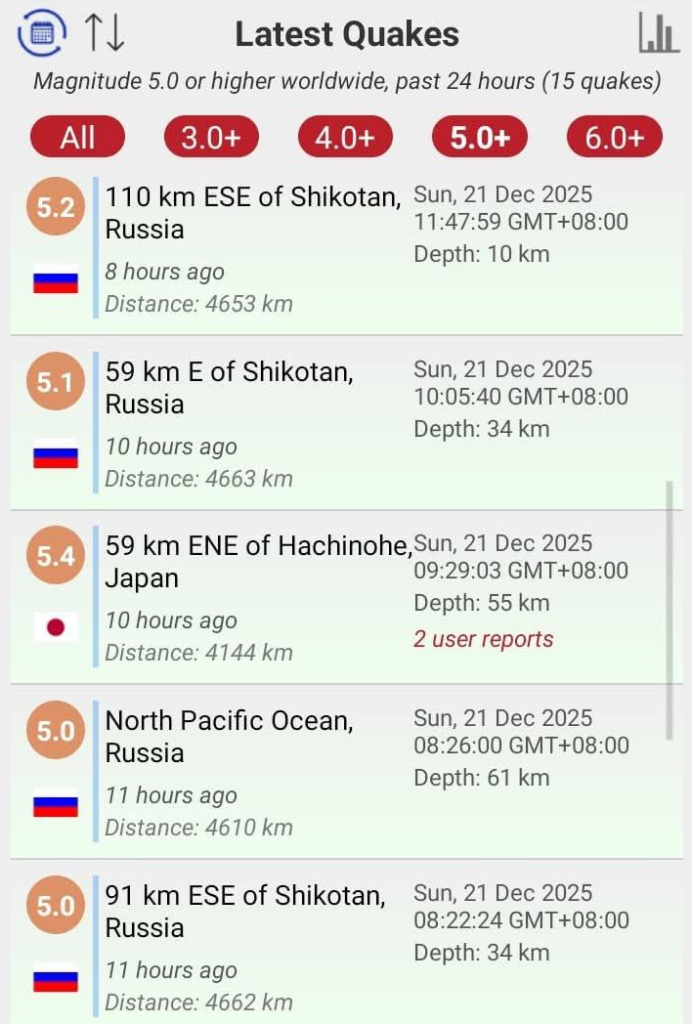
Task: Open the 110 km ESE of Shikotan quake
Action: pos(252,213)
